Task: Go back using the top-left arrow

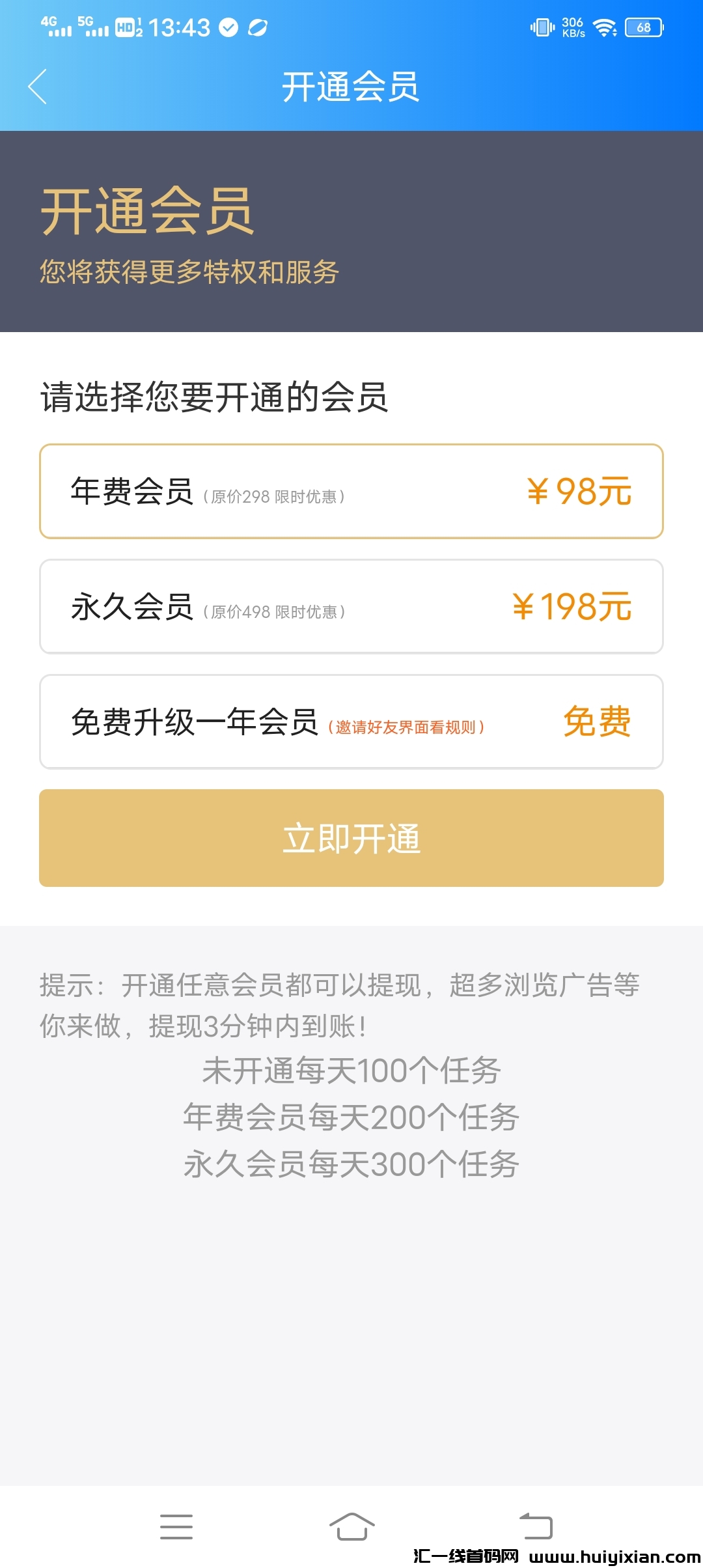Action: click(38, 87)
